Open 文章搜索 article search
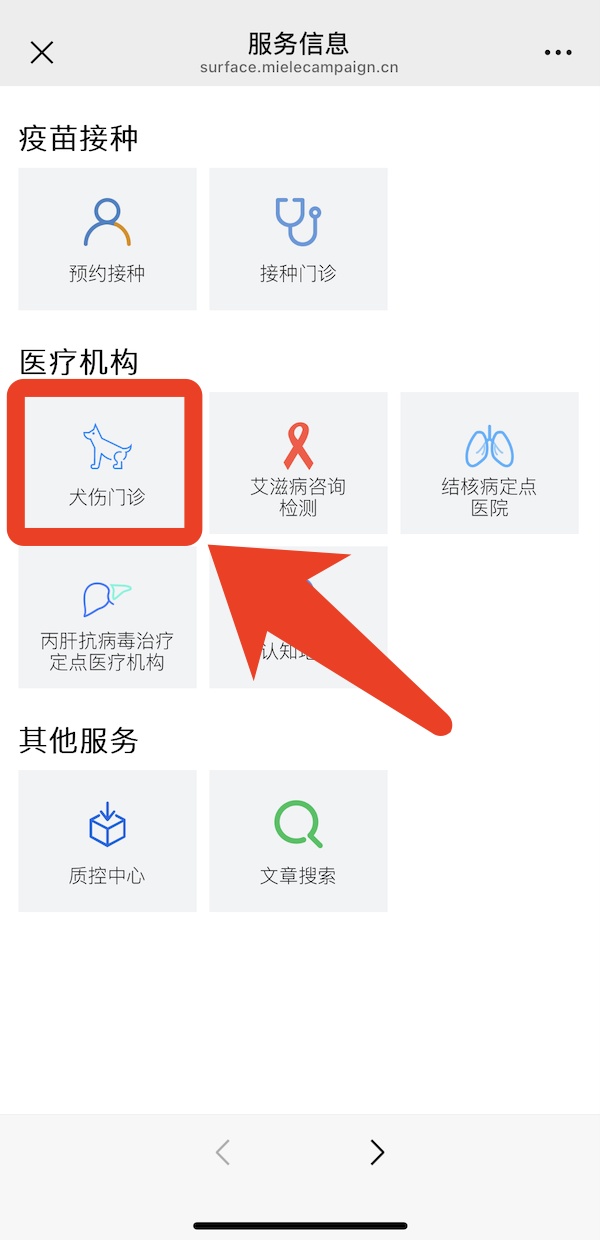600x1240 pixels. [298, 841]
